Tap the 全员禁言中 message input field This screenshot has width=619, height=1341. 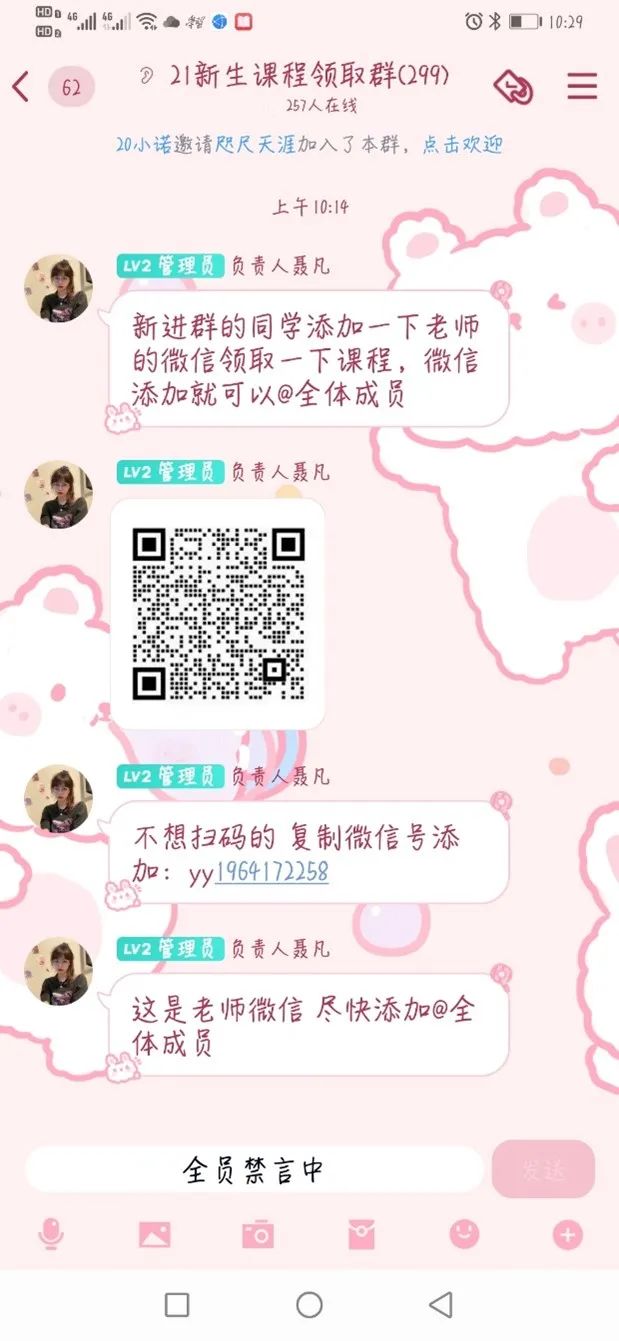[x=254, y=1170]
